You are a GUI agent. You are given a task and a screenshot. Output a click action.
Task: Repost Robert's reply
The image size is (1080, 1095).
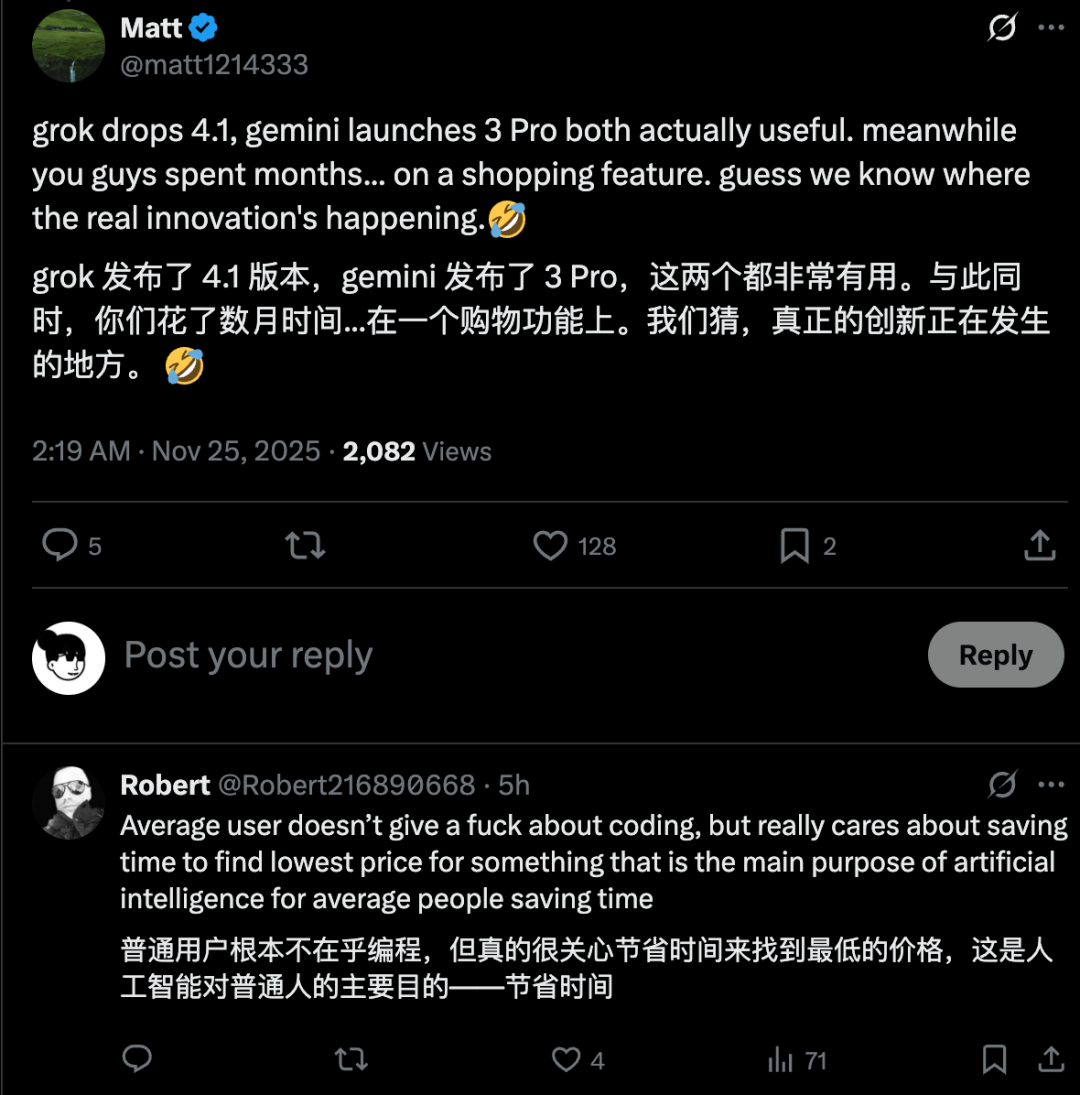point(350,1059)
